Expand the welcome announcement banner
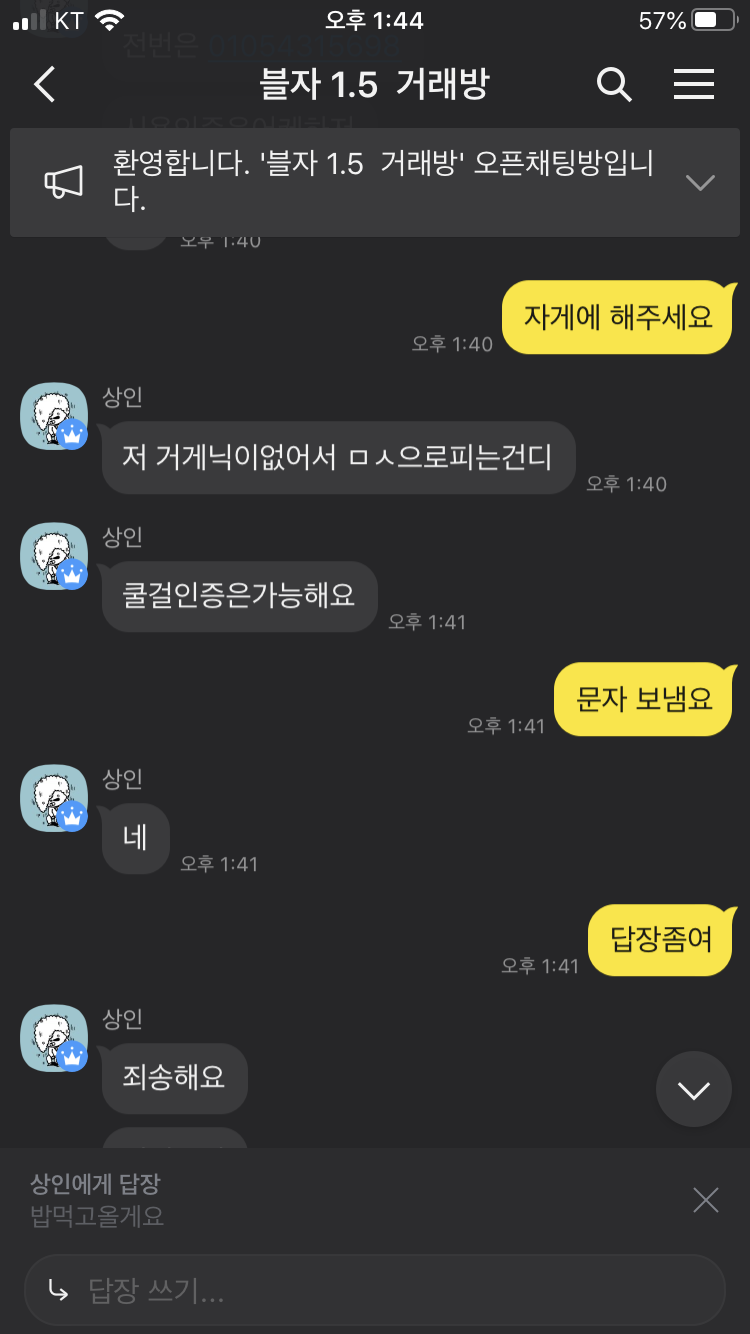The width and height of the screenshot is (750, 1334). tap(700, 182)
